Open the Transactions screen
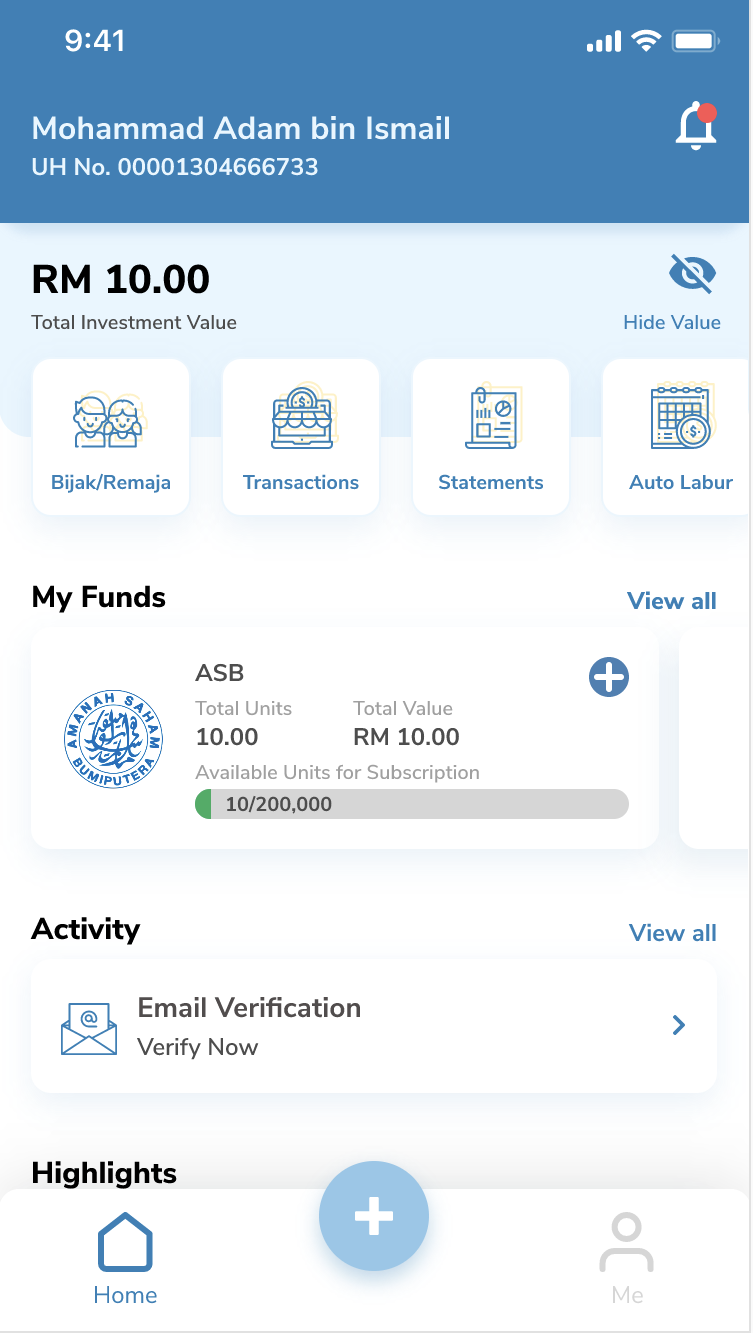Image resolution: width=753 pixels, height=1333 pixels. [x=300, y=436]
